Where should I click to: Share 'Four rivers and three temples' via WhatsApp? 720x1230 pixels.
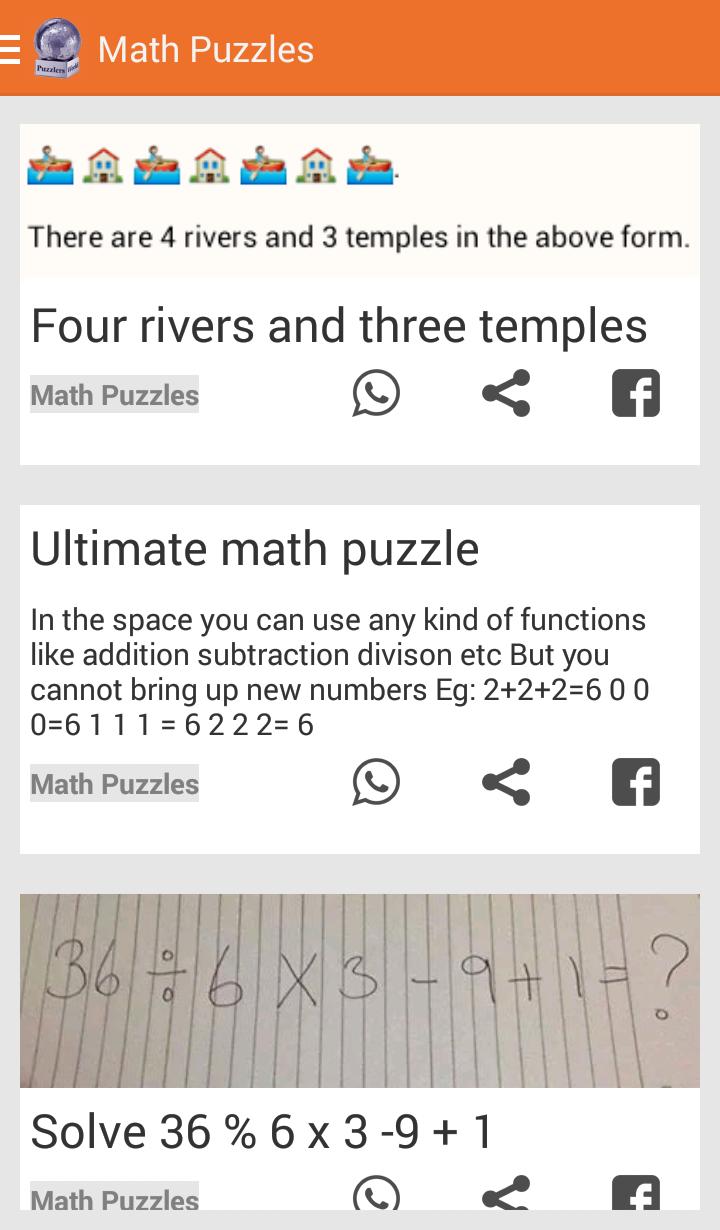click(x=377, y=394)
